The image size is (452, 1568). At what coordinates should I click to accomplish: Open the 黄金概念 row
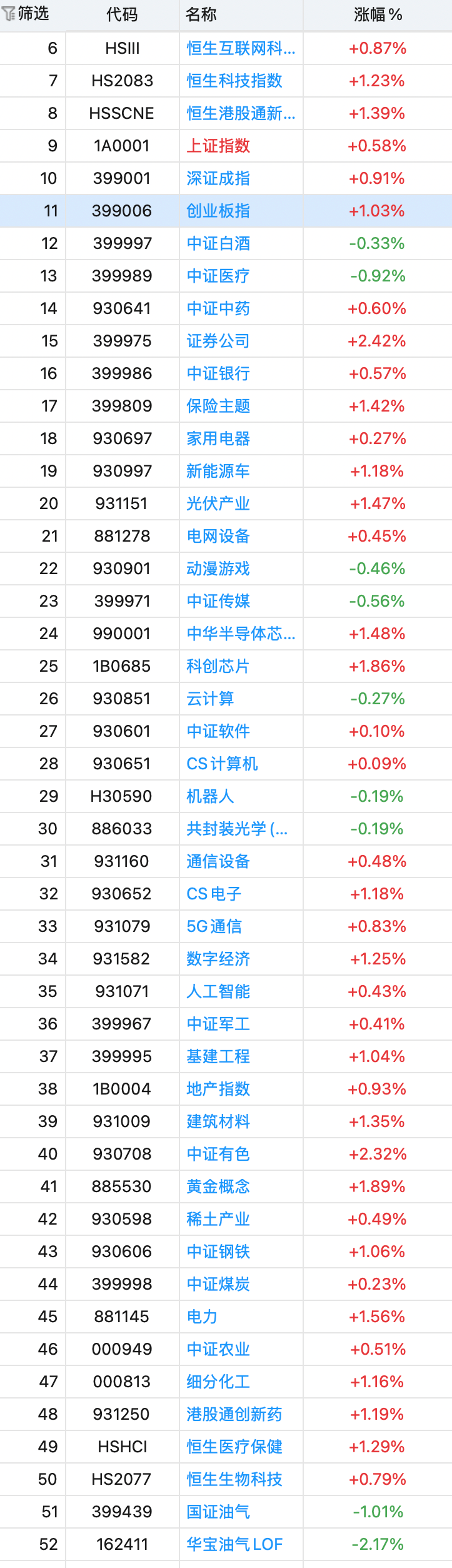(x=226, y=1186)
